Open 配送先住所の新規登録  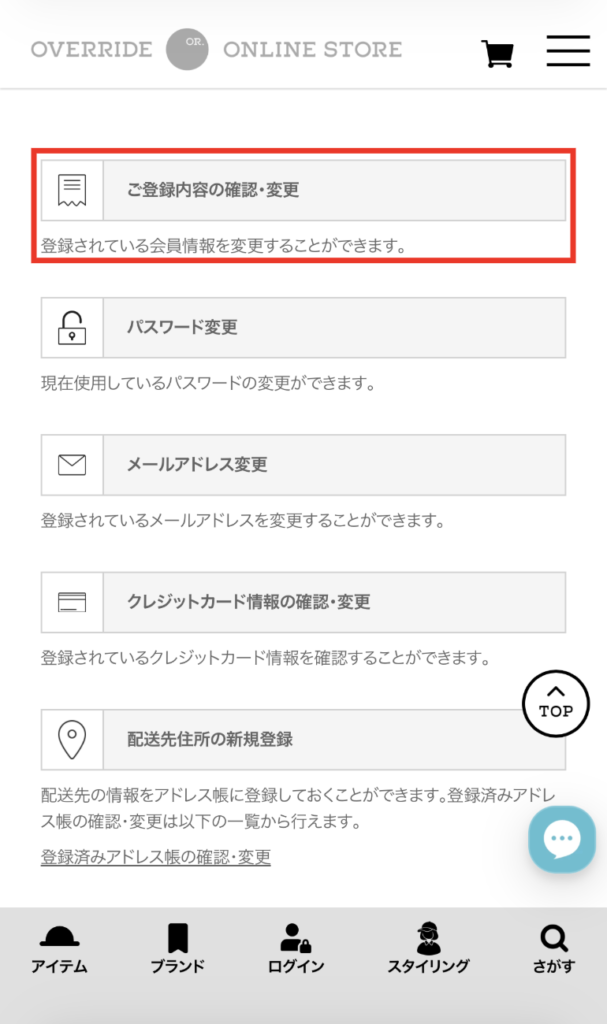tap(303, 740)
